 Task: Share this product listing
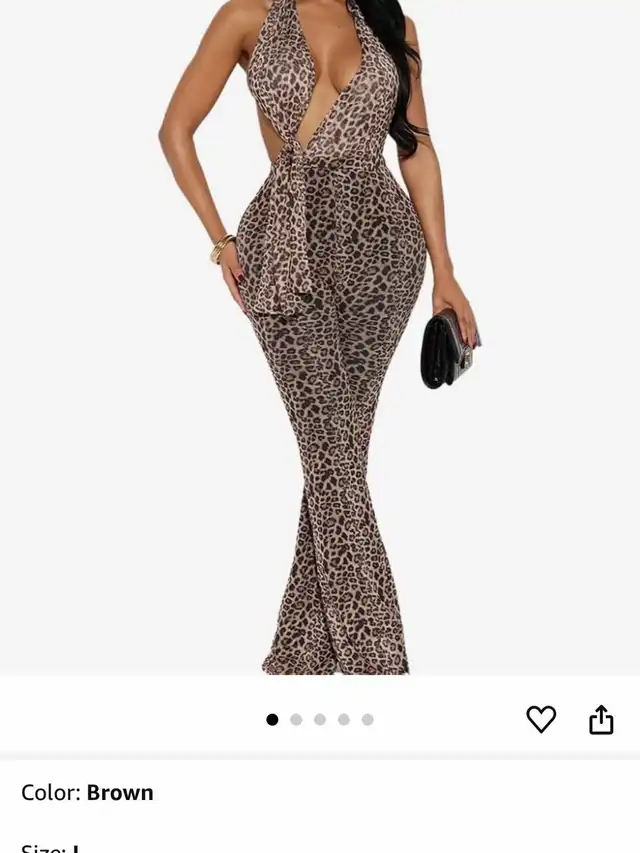point(601,719)
